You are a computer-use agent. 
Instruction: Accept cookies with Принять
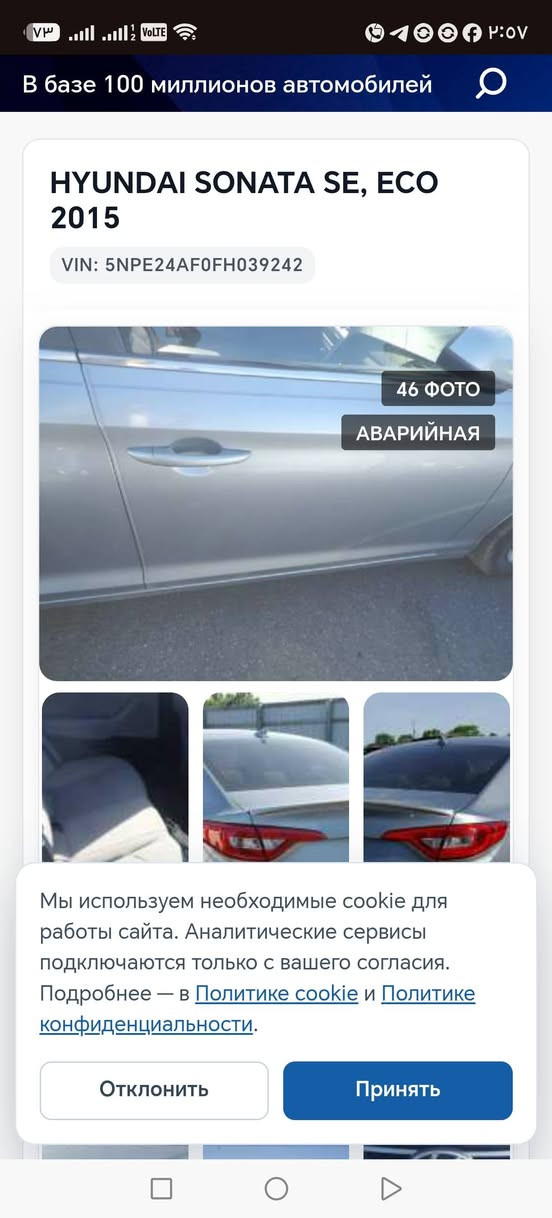[x=398, y=1090]
